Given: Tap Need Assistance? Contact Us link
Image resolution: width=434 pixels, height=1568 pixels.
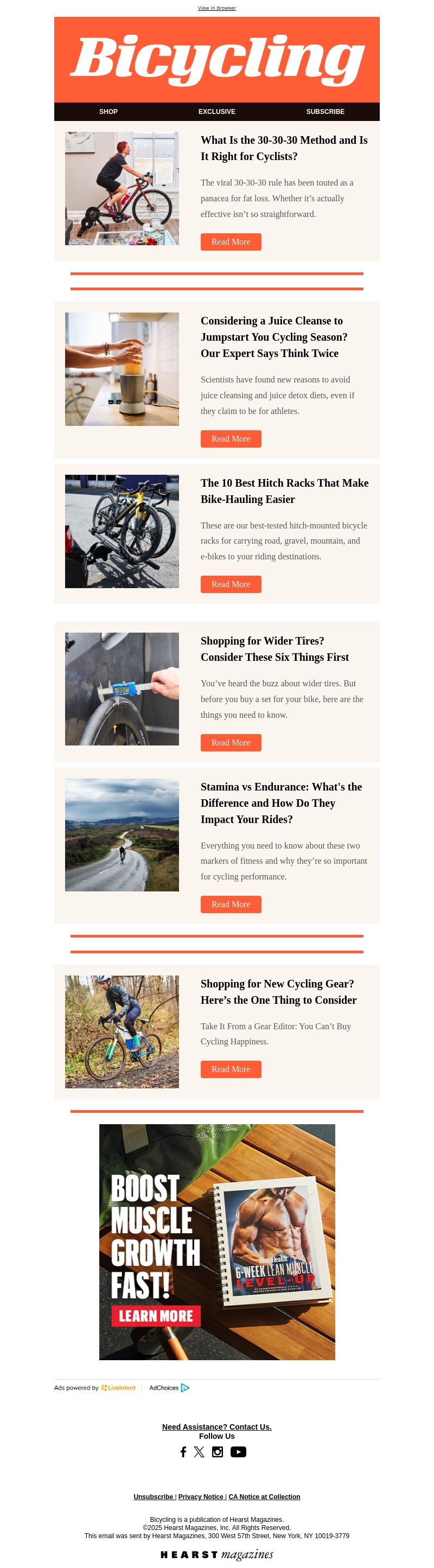Looking at the screenshot, I should pos(216,1427).
